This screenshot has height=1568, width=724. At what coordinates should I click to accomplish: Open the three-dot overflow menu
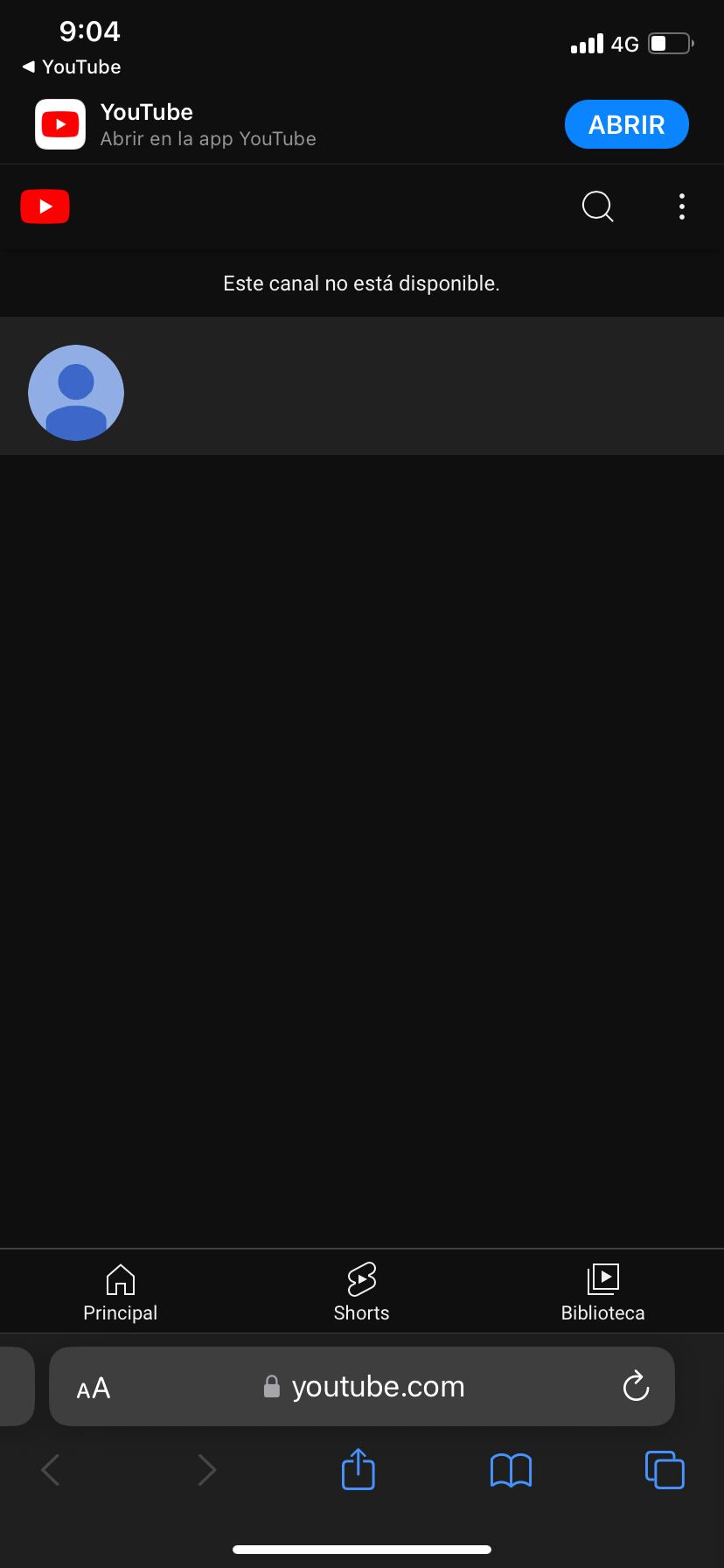pyautogui.click(x=681, y=206)
